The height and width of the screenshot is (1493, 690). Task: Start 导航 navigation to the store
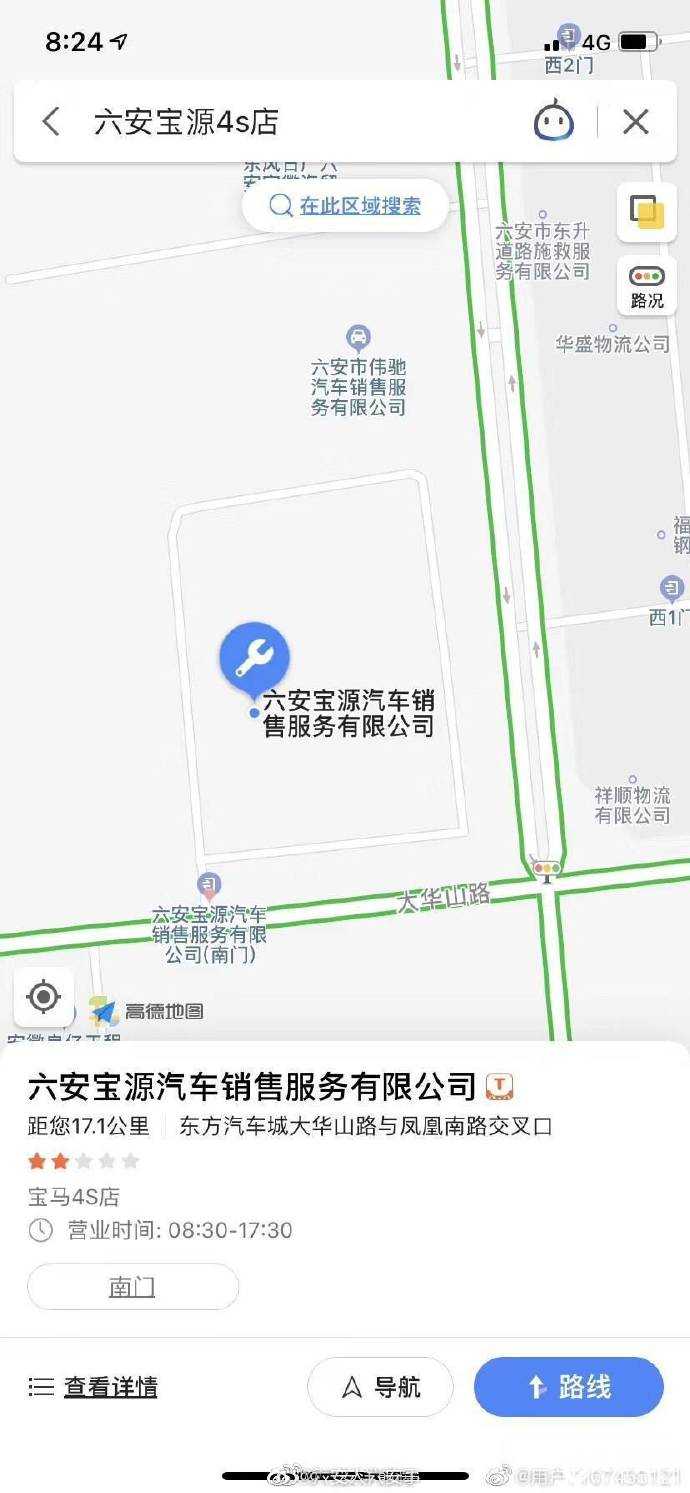click(380, 1387)
